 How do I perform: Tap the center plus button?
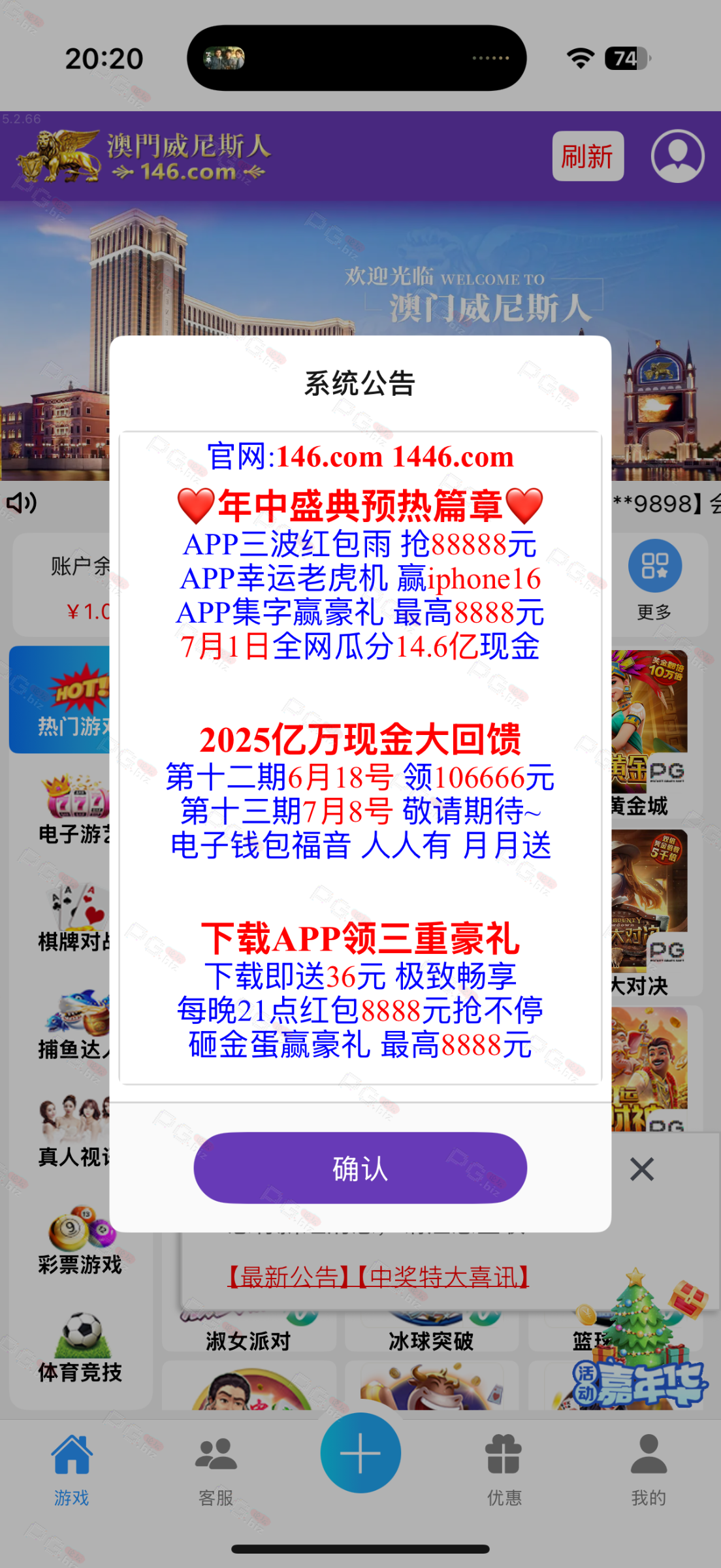pos(360,1452)
